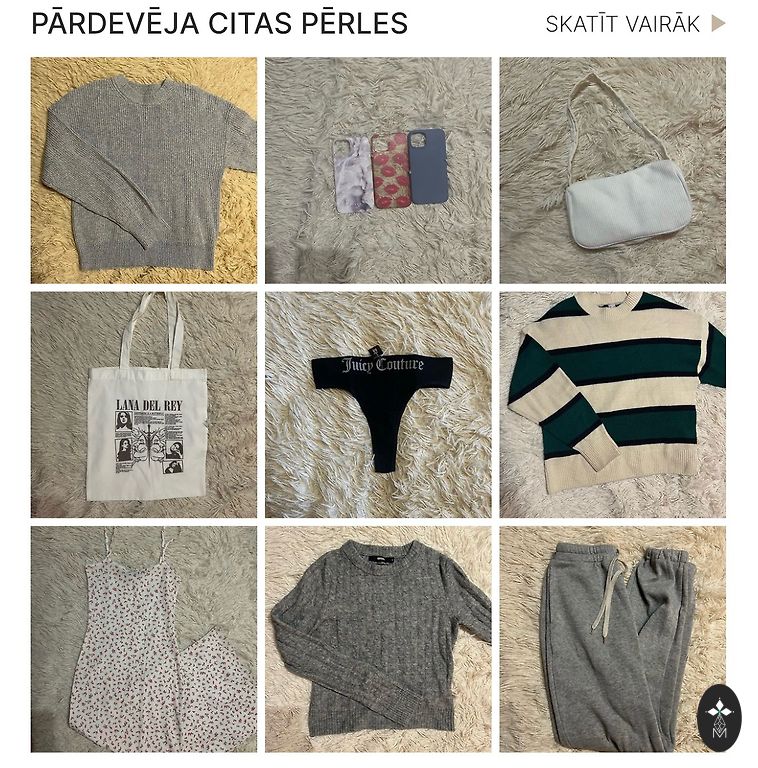Open the floral strappy dress listing
Image resolution: width=758 pixels, height=768 pixels.
[143, 639]
